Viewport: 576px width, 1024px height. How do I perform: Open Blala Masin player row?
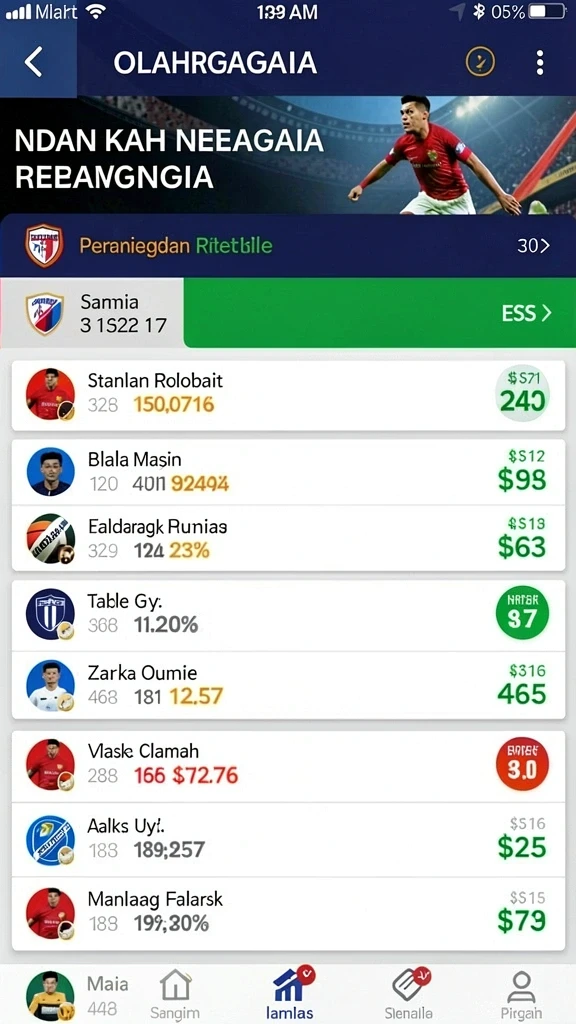(x=288, y=472)
